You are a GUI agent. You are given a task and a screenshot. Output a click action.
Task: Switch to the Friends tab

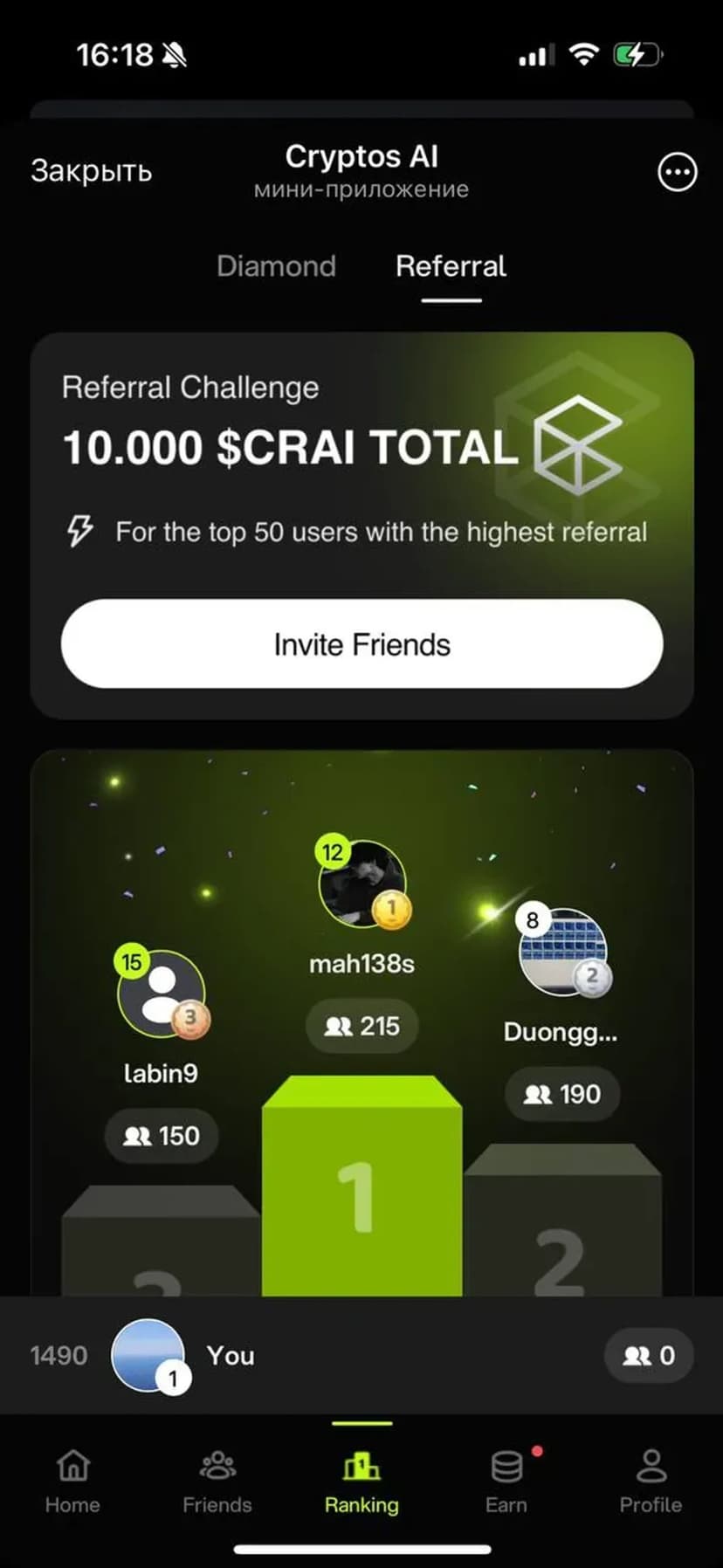click(217, 1482)
